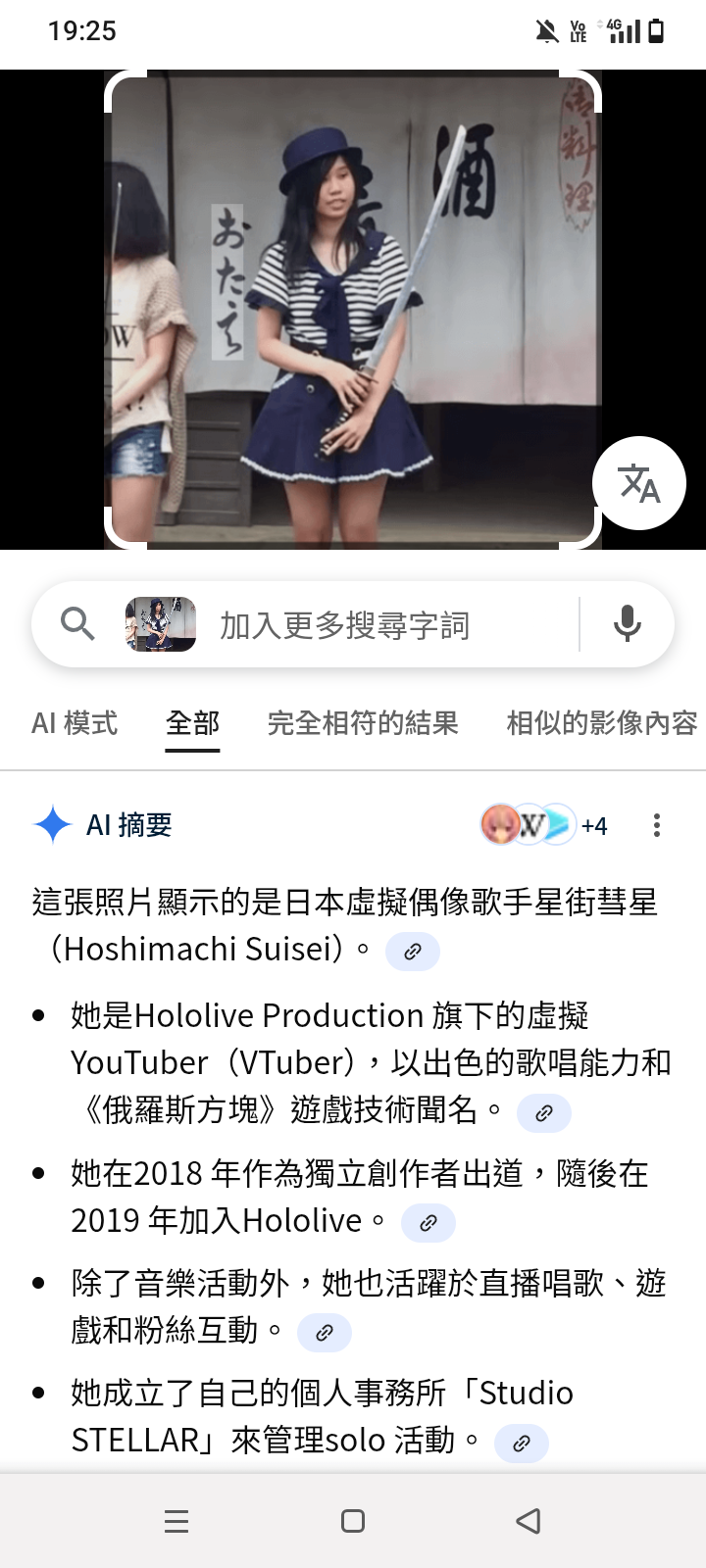This screenshot has height=1568, width=706.
Task: Select the 全部 tab
Action: (192, 723)
